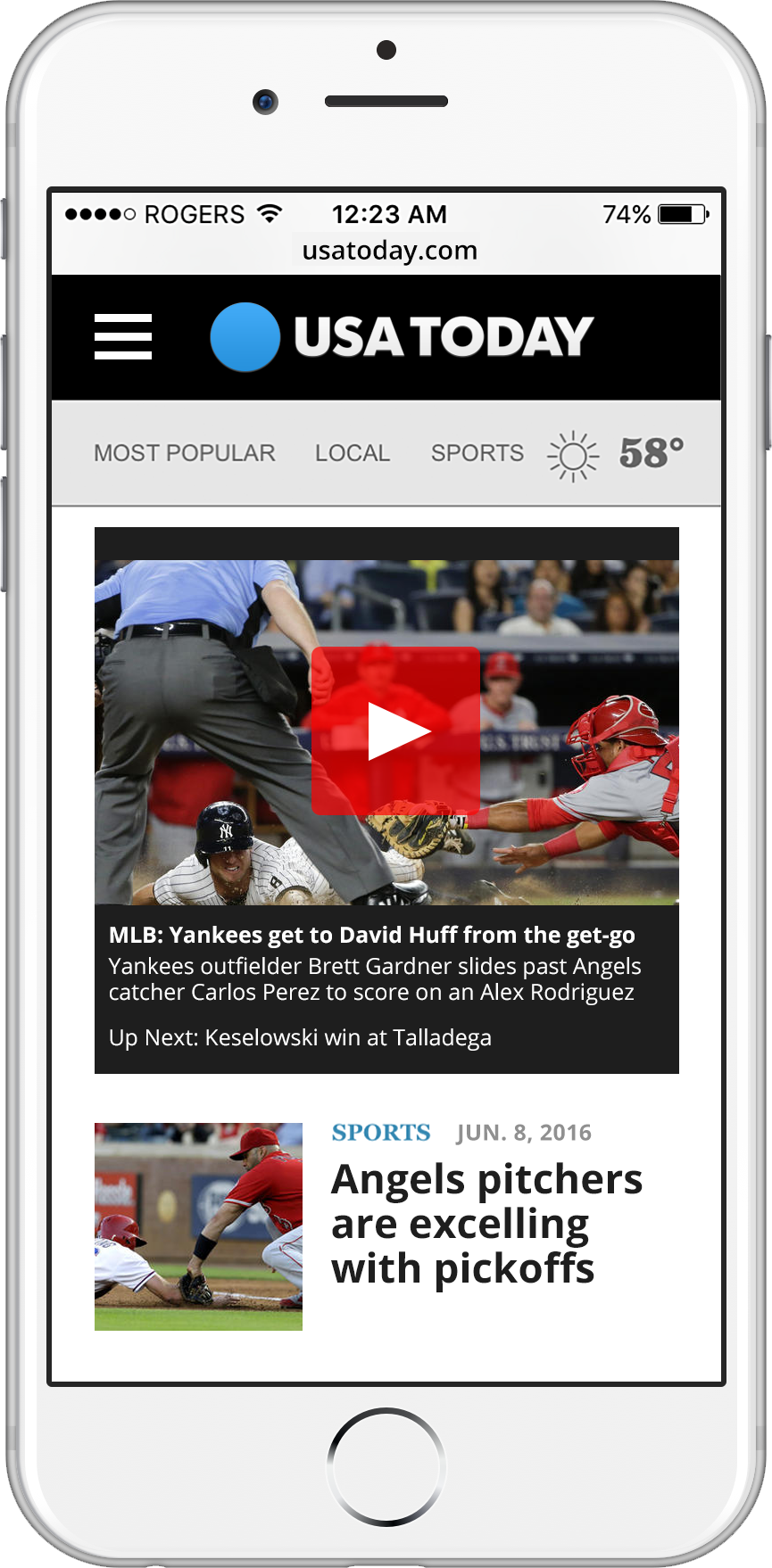The image size is (772, 1568).
Task: Switch to the Local section
Action: click(x=353, y=453)
